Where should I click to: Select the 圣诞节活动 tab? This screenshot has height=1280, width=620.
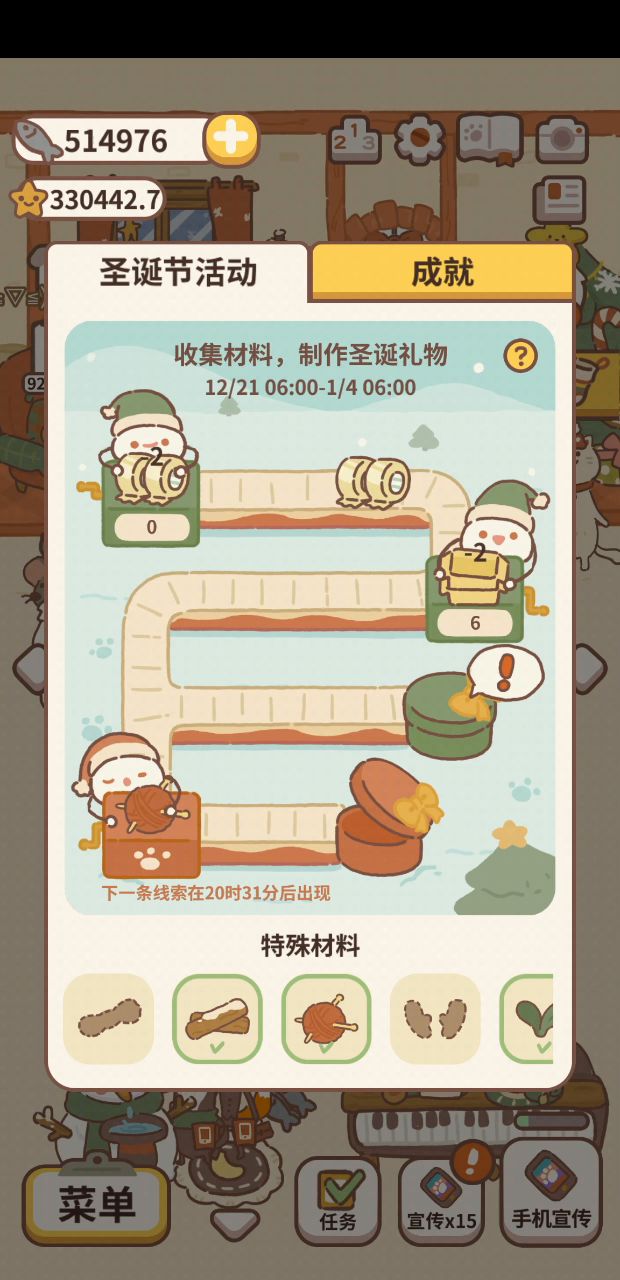178,272
